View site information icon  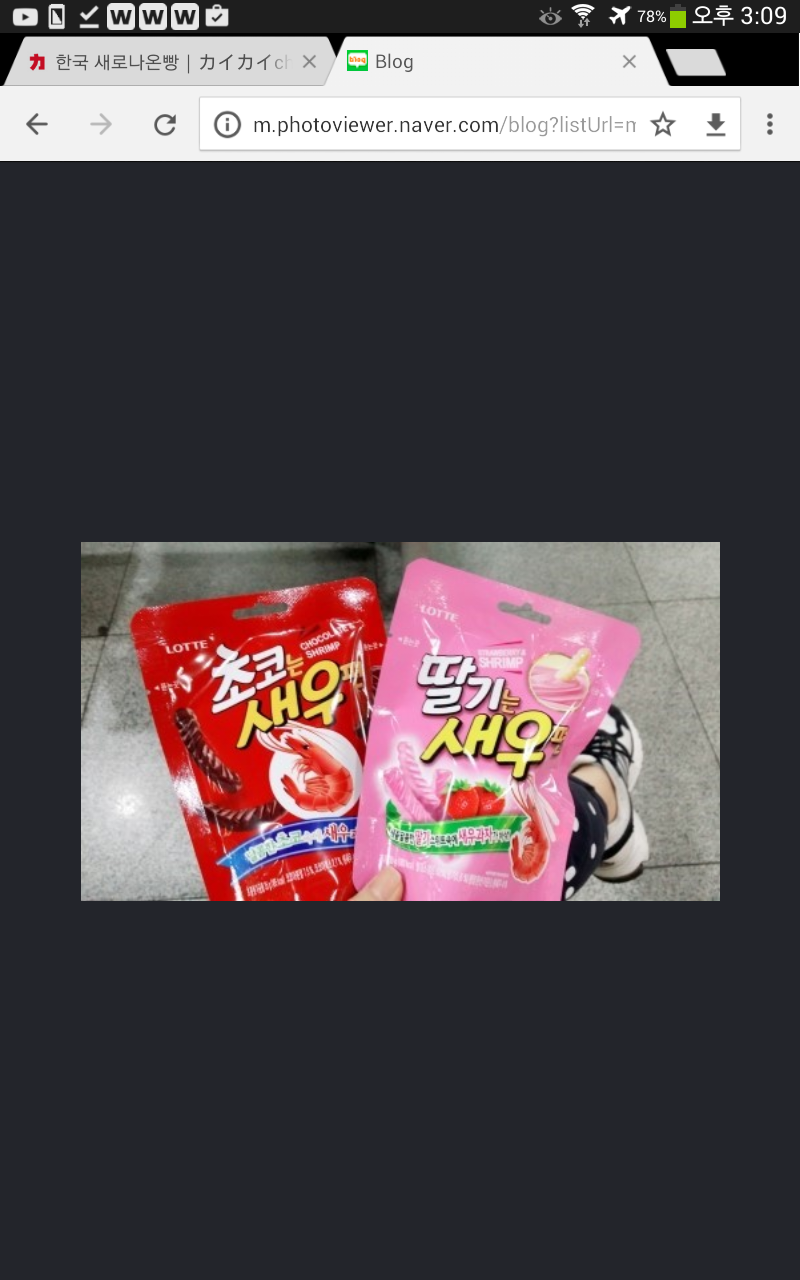[x=228, y=125]
